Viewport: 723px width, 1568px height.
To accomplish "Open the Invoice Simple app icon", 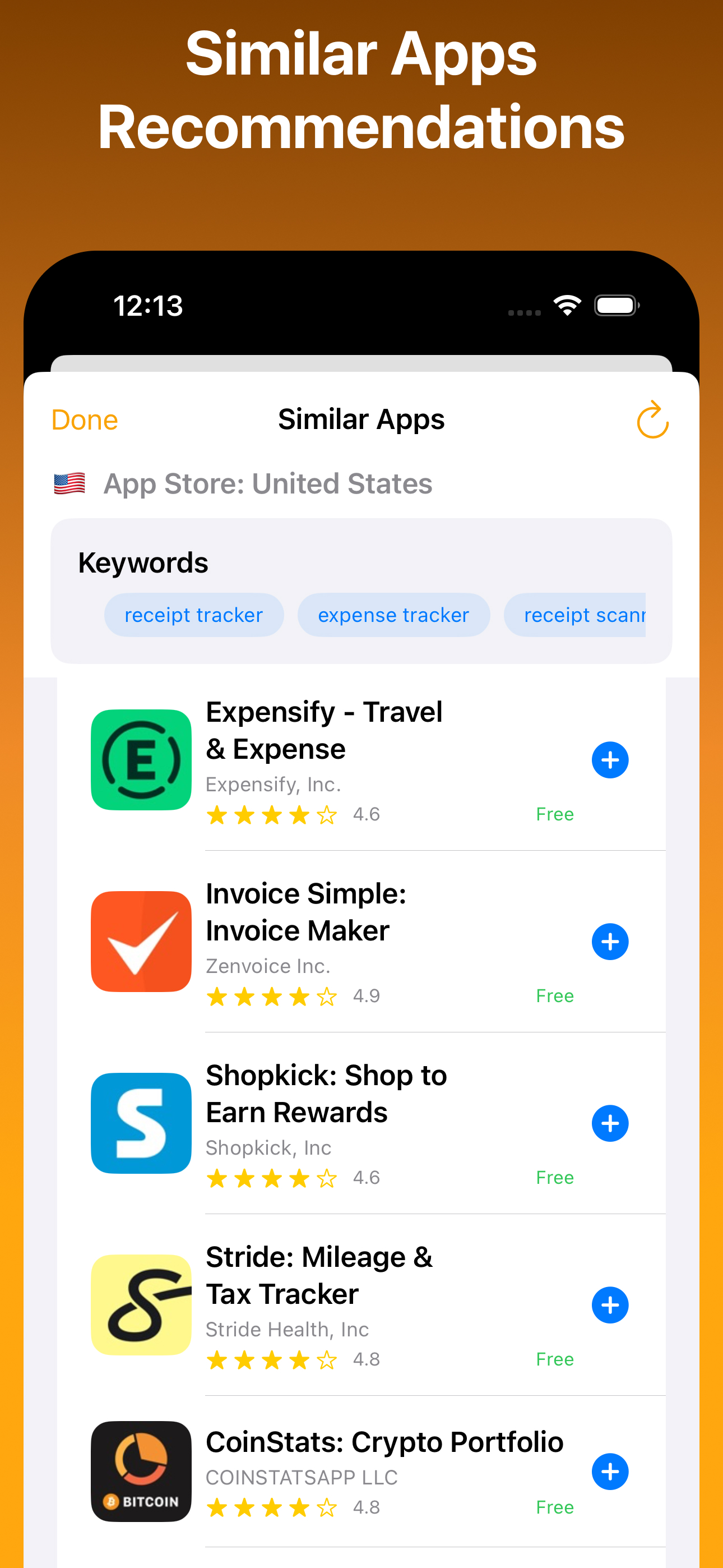I will (141, 942).
